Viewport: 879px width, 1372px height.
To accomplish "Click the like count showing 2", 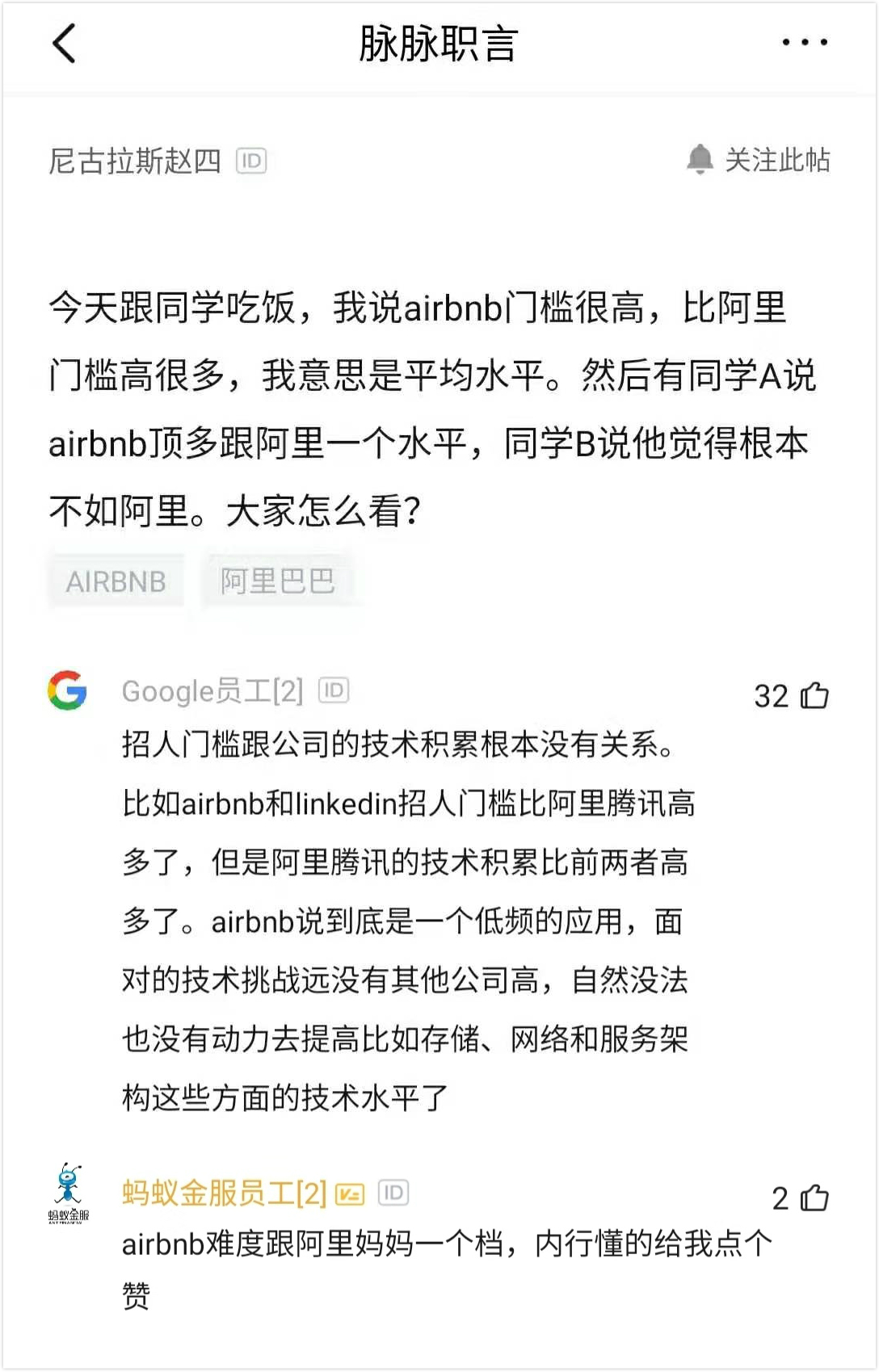I will (779, 1198).
